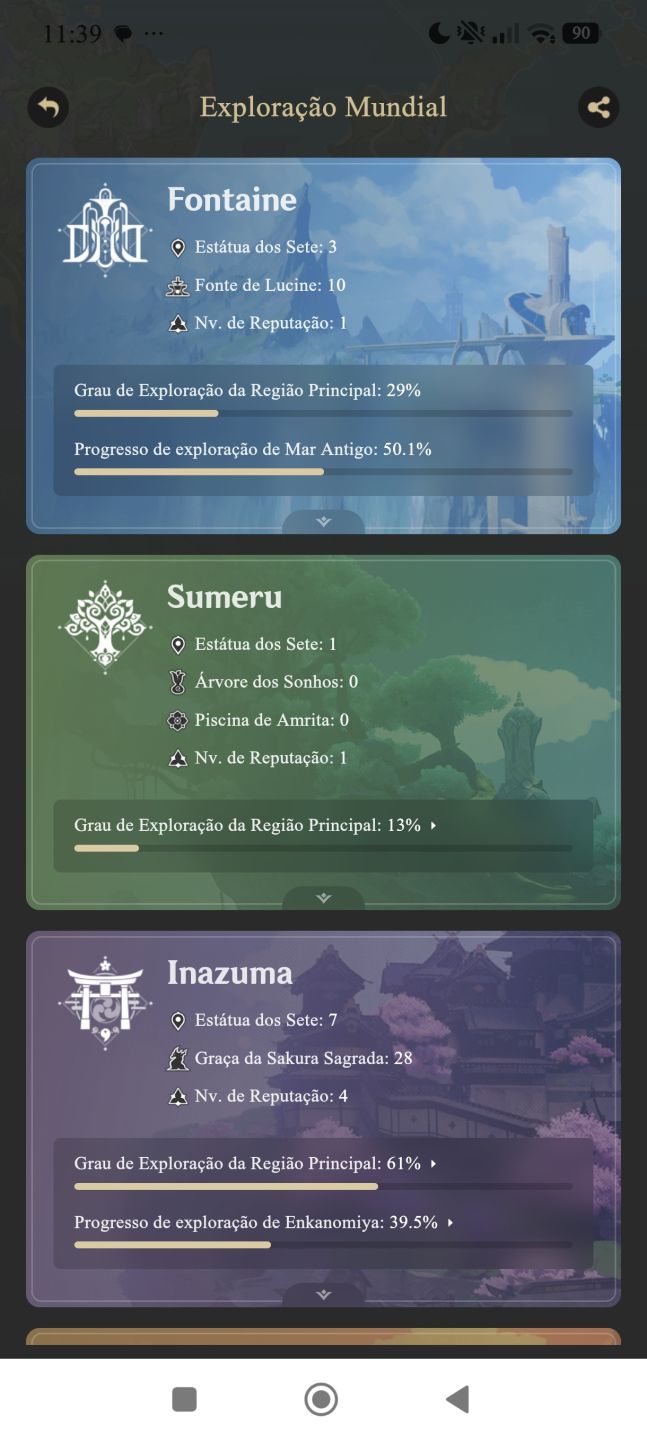Screen dimensions: 647x1440
Task: Open Sumeru main region exploration breakdown
Action: click(323, 835)
